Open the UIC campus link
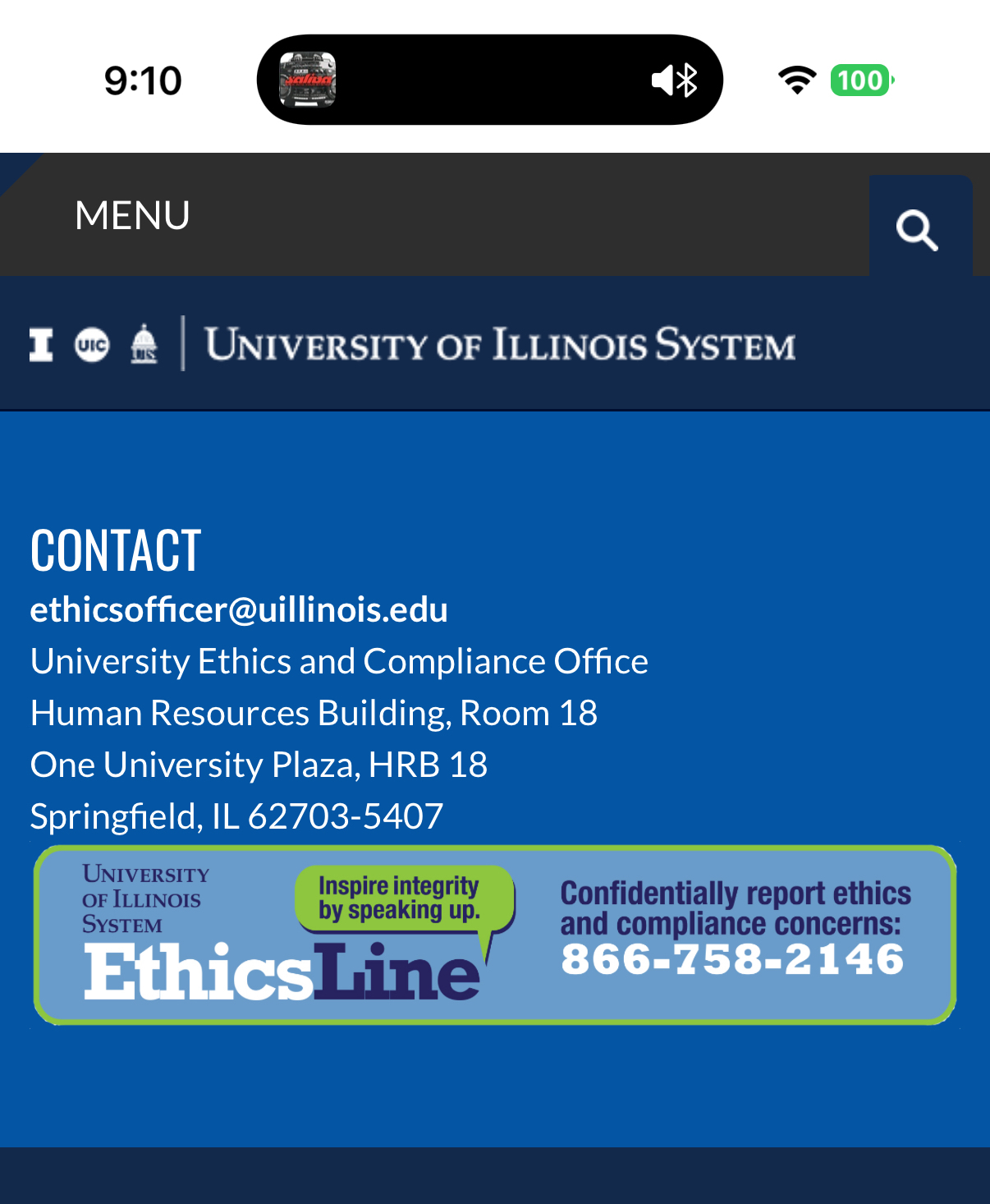 click(92, 344)
